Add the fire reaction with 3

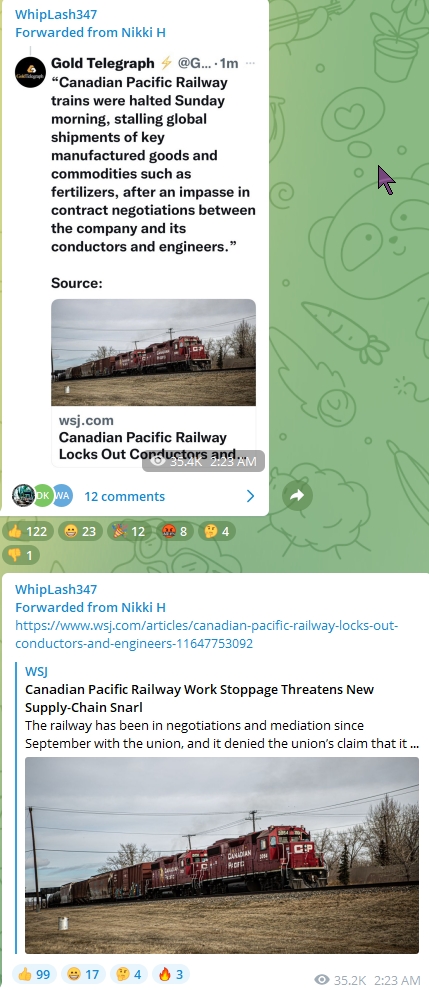pyautogui.click(x=171, y=974)
